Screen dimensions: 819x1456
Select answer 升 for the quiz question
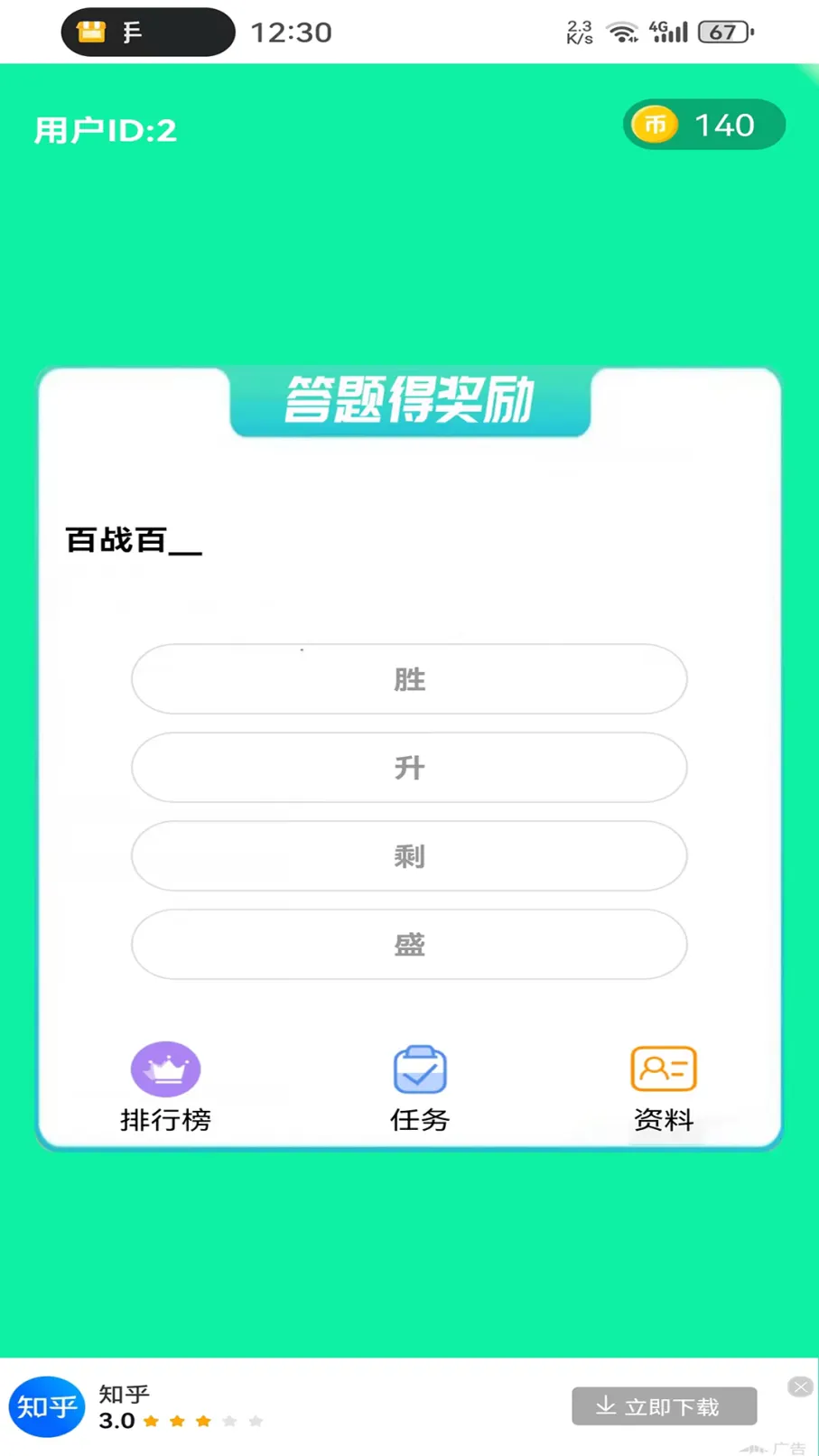click(x=409, y=768)
